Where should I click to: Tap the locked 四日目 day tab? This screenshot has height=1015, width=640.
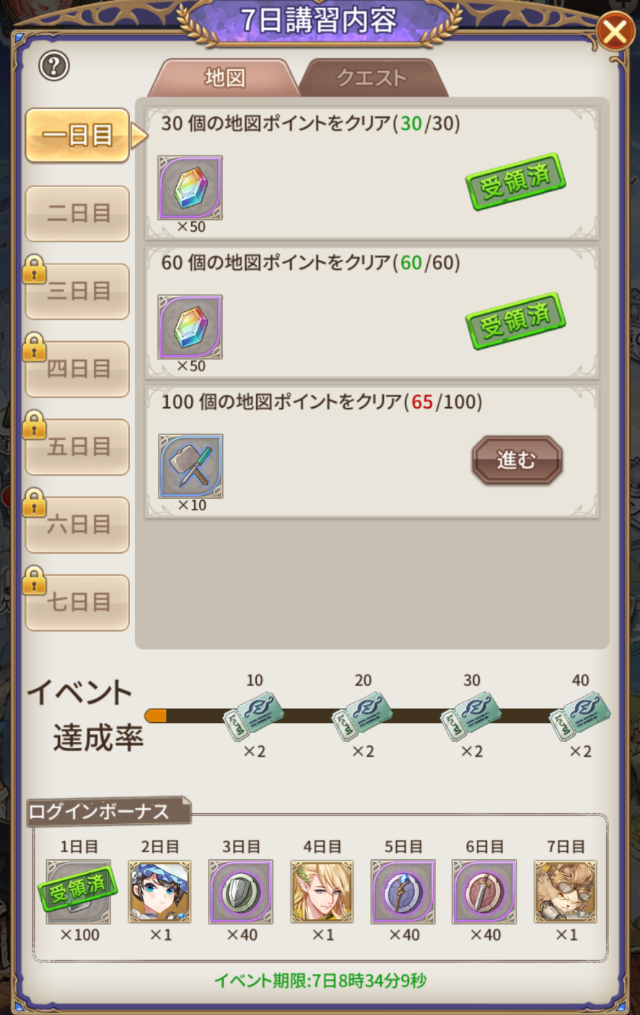[78, 369]
